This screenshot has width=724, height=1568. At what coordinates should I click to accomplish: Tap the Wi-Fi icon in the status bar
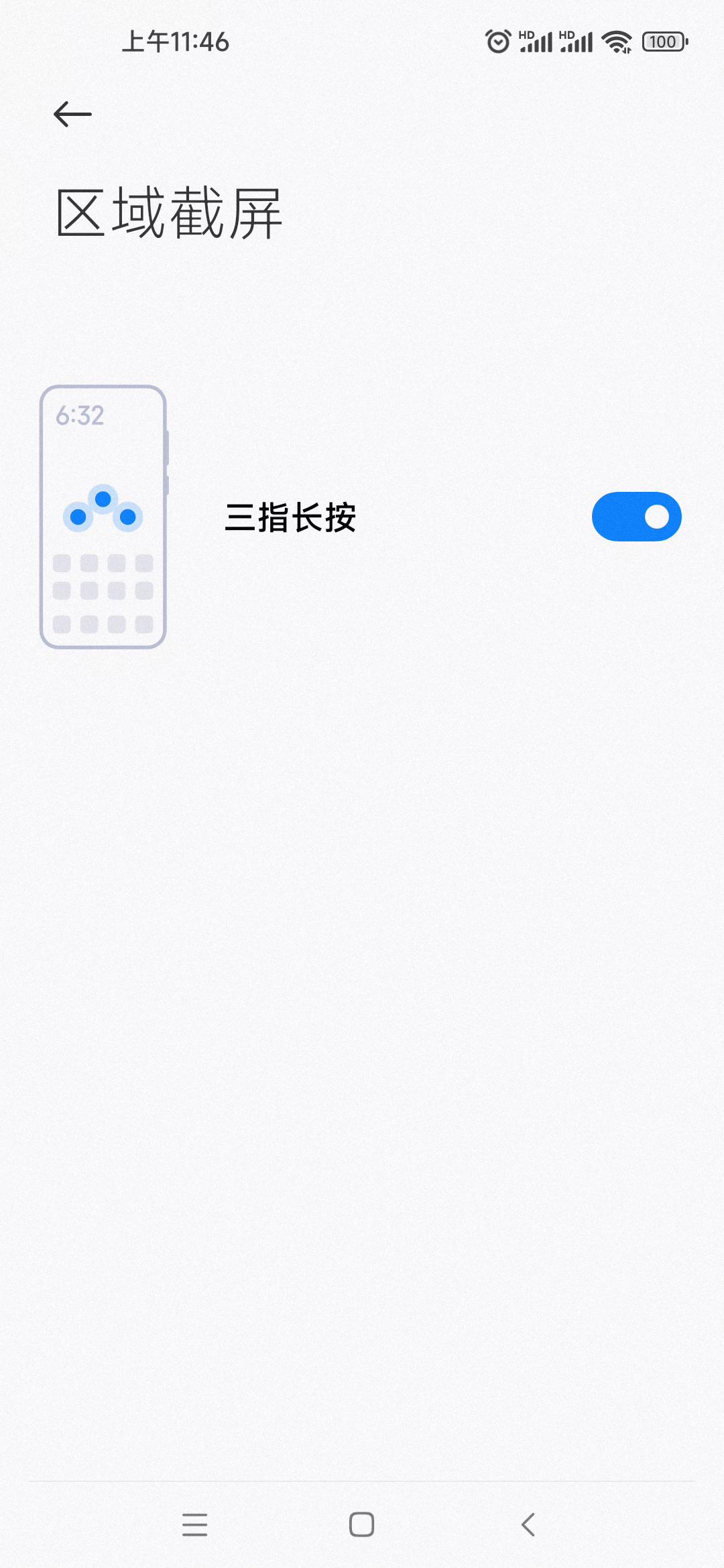[616, 42]
